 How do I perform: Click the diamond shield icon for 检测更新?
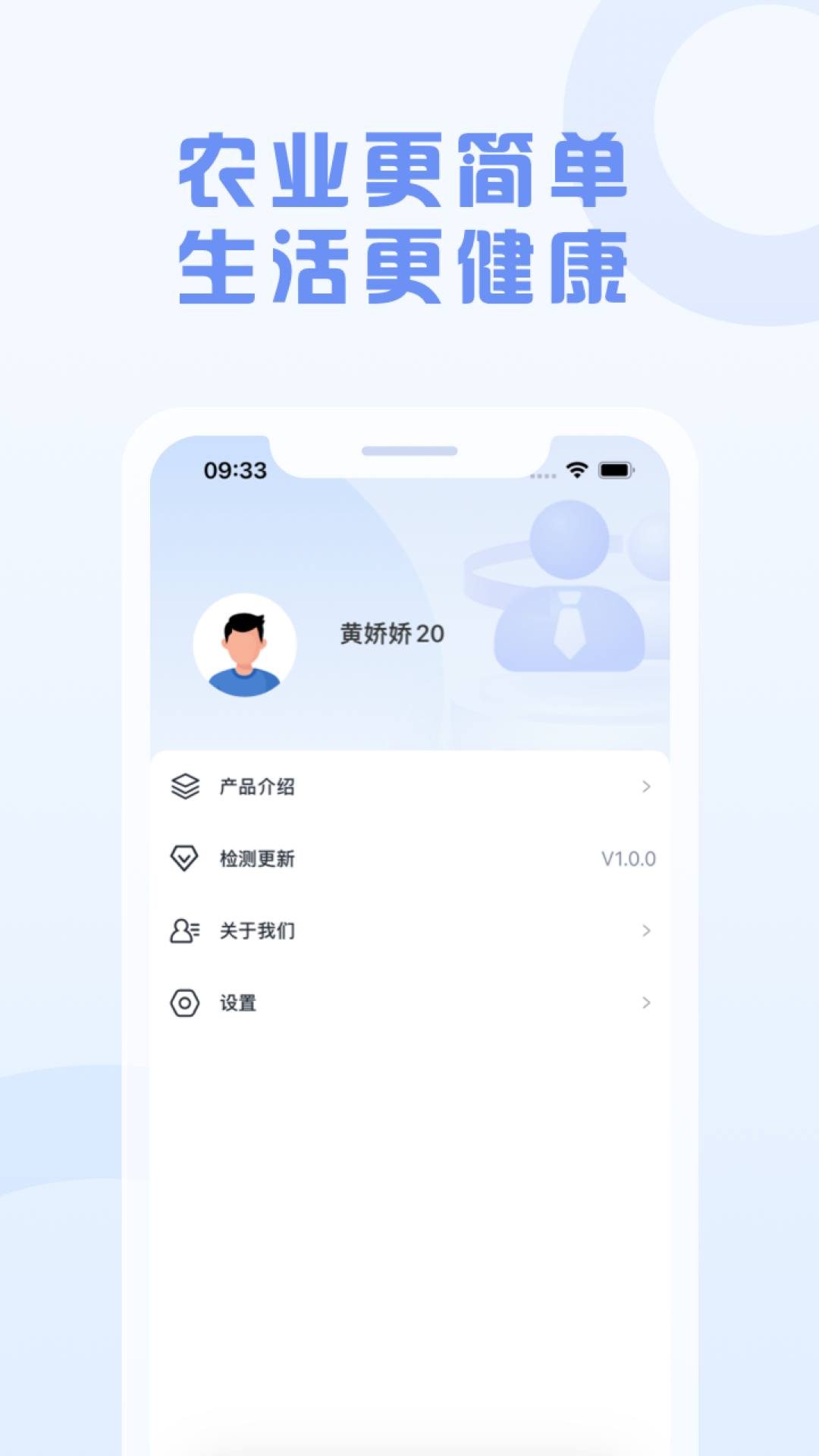coord(183,858)
